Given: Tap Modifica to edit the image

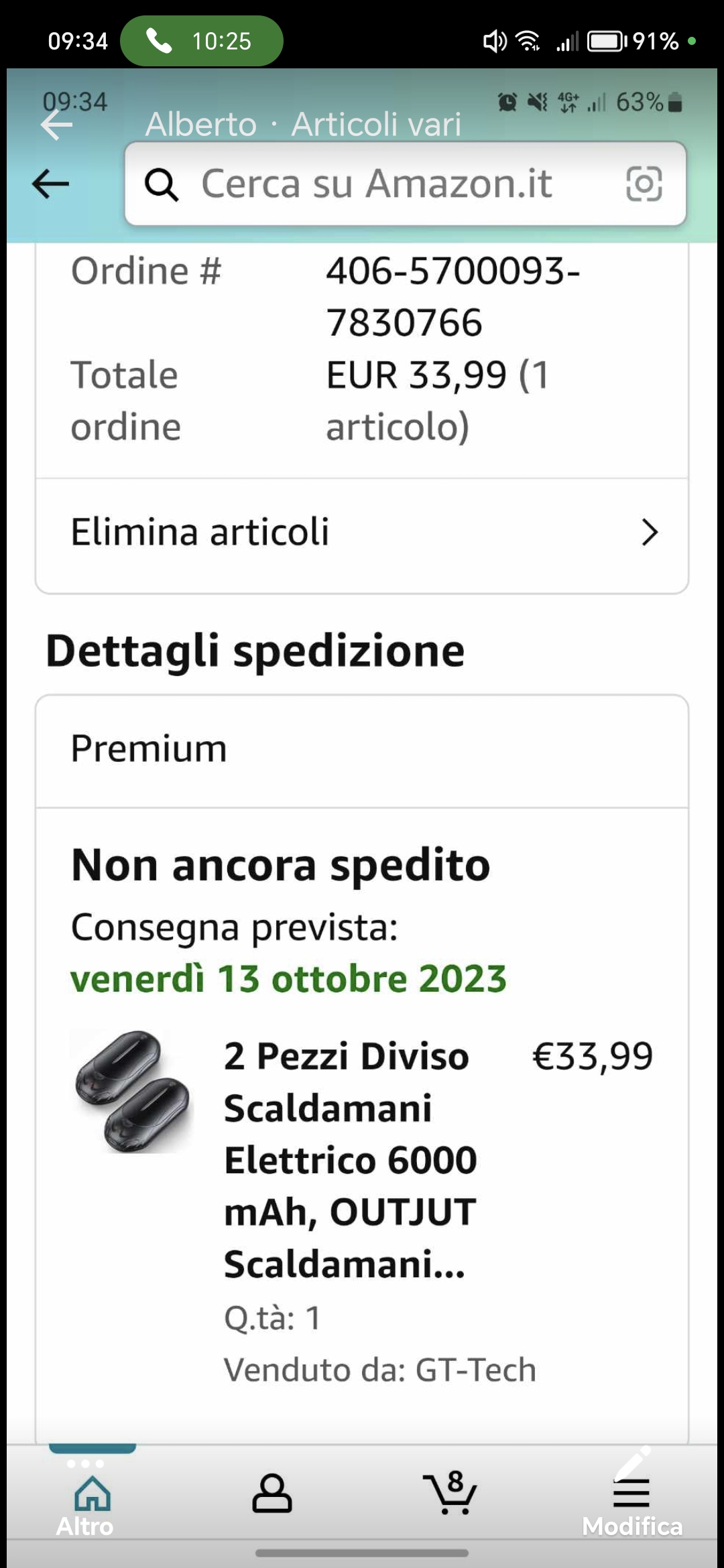Looking at the screenshot, I should (x=632, y=1496).
